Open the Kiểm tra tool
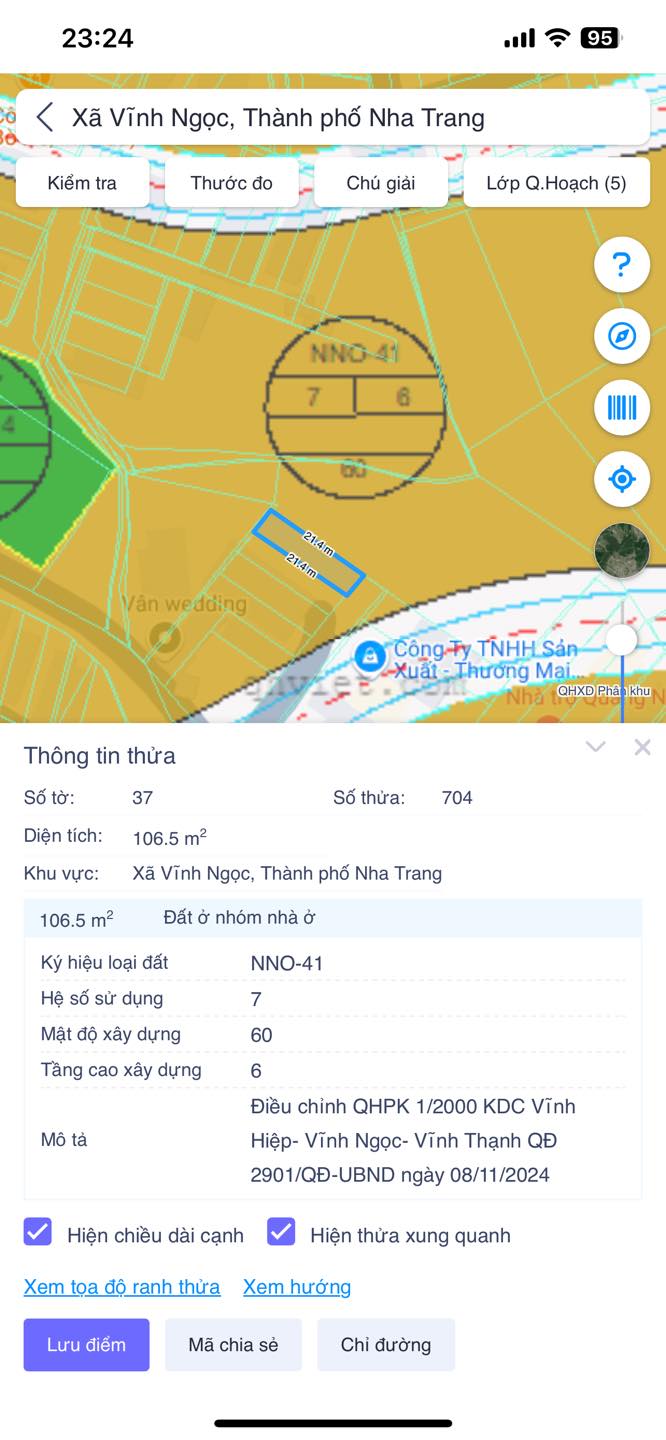 tap(82, 183)
